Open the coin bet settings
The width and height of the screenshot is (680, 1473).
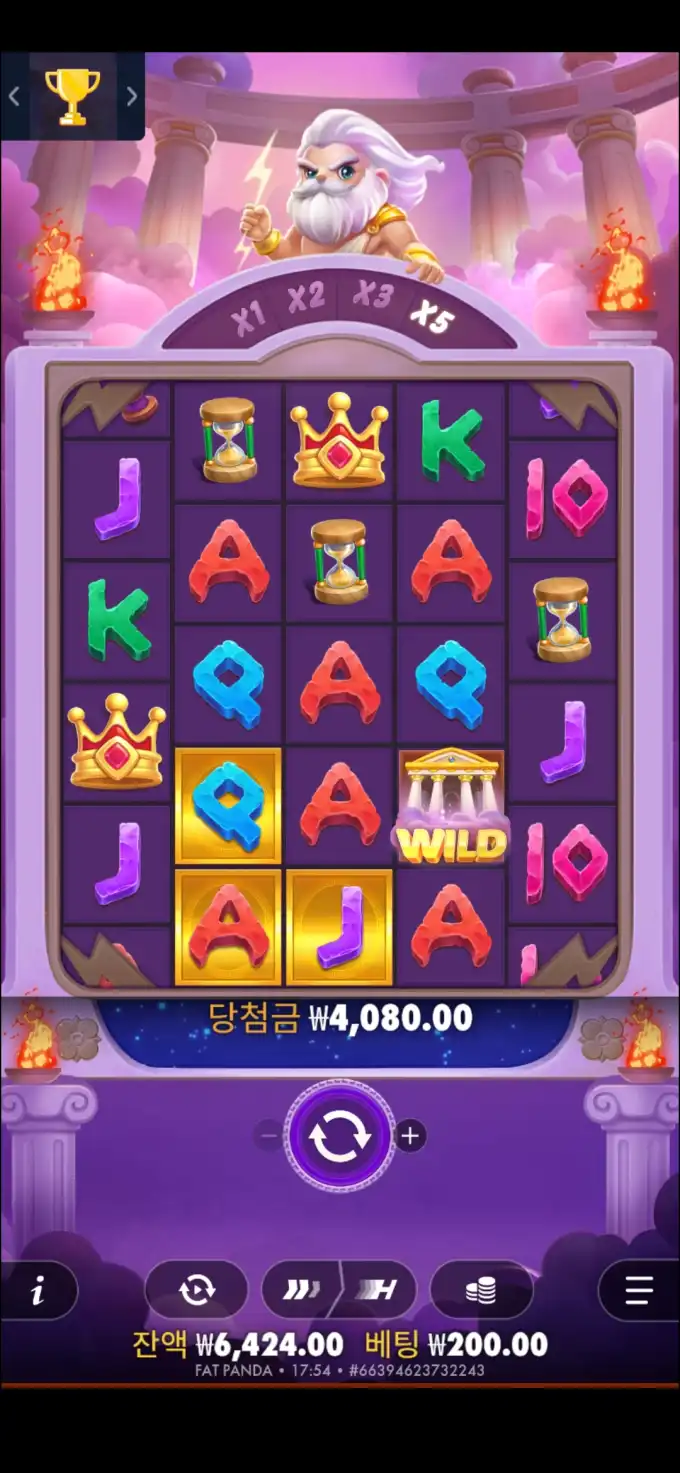click(x=481, y=1291)
